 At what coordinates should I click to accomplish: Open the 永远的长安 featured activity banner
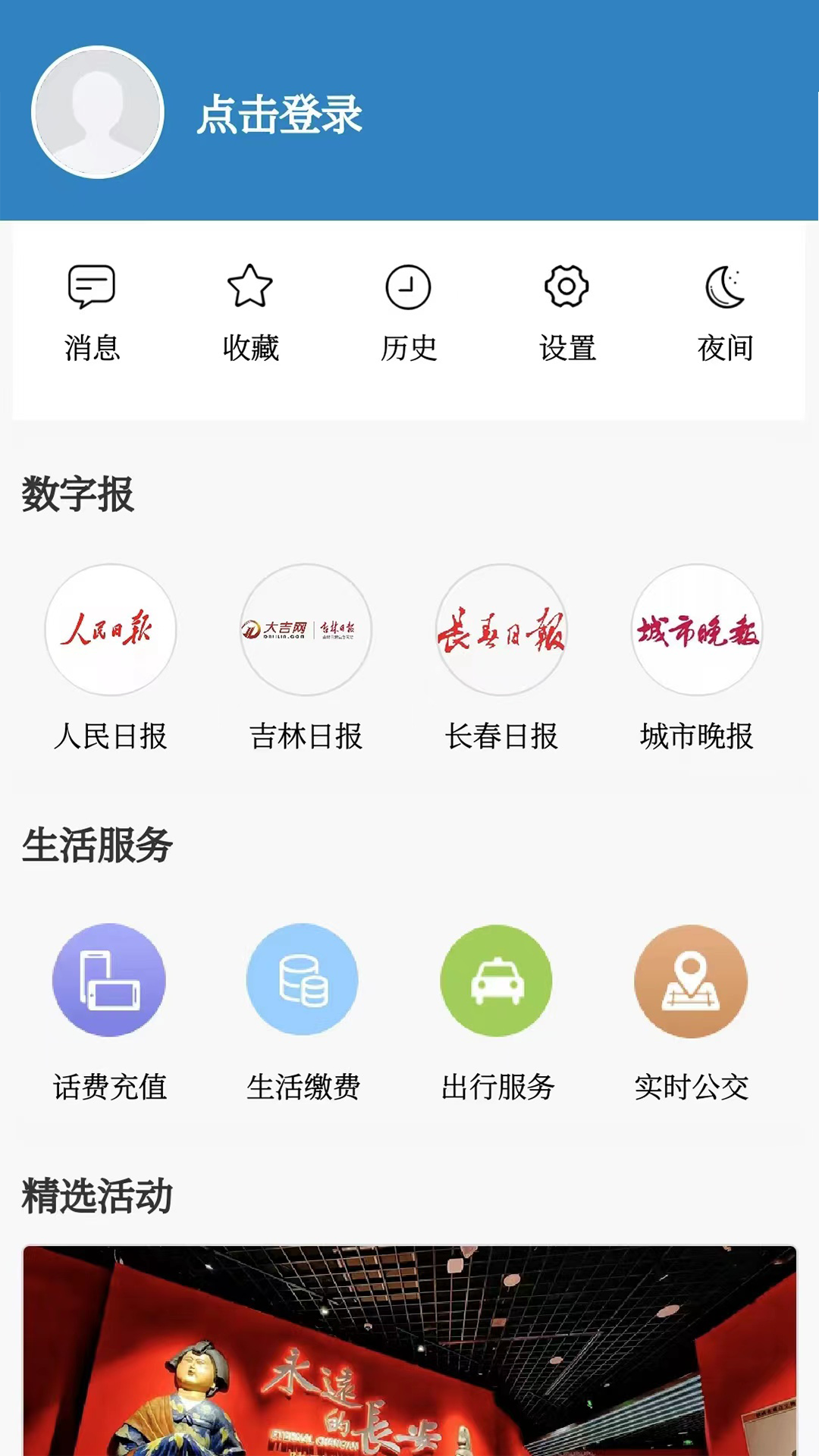(x=409, y=1350)
